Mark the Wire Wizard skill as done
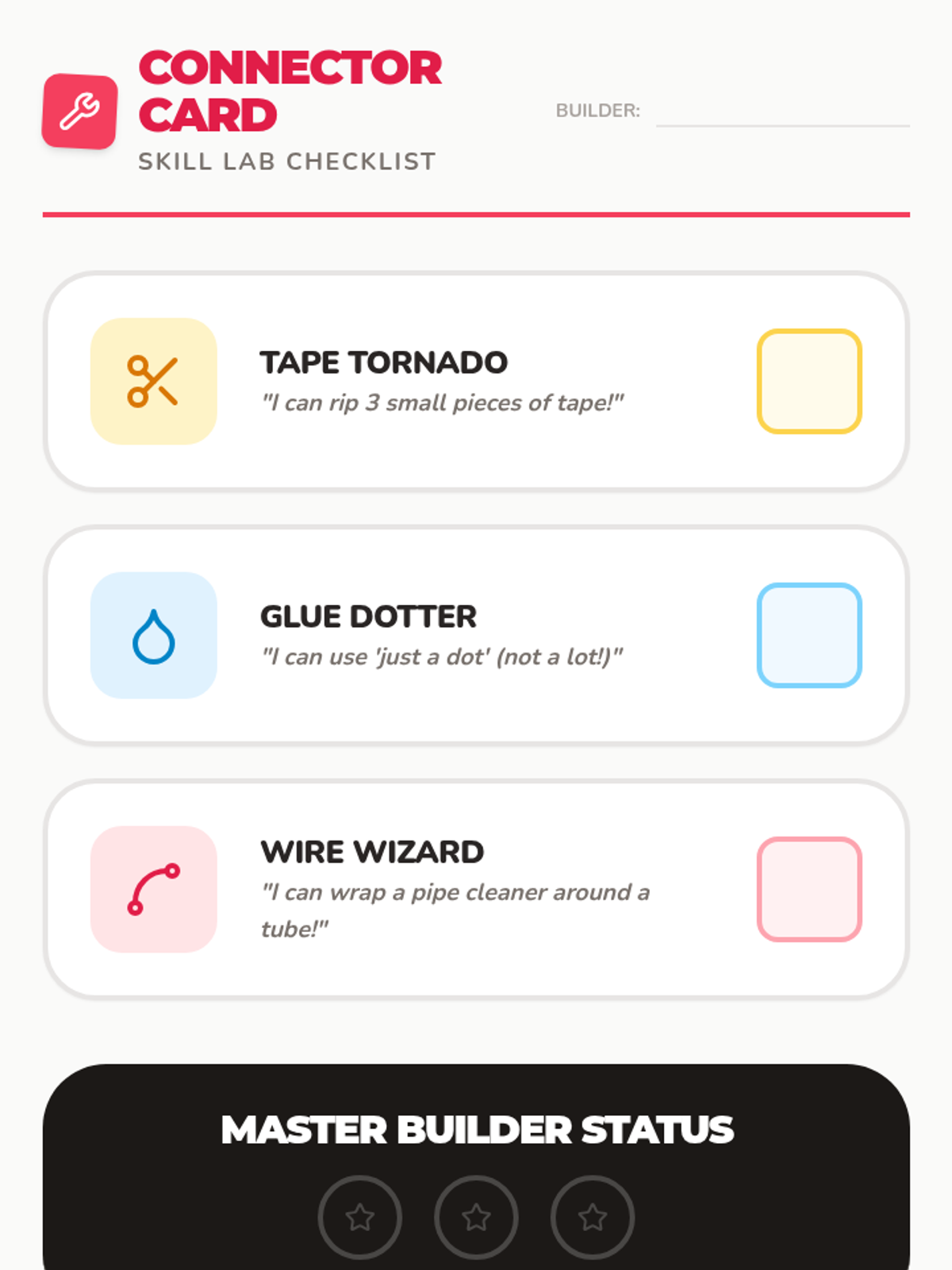Viewport: 952px width, 1270px height. [x=809, y=889]
